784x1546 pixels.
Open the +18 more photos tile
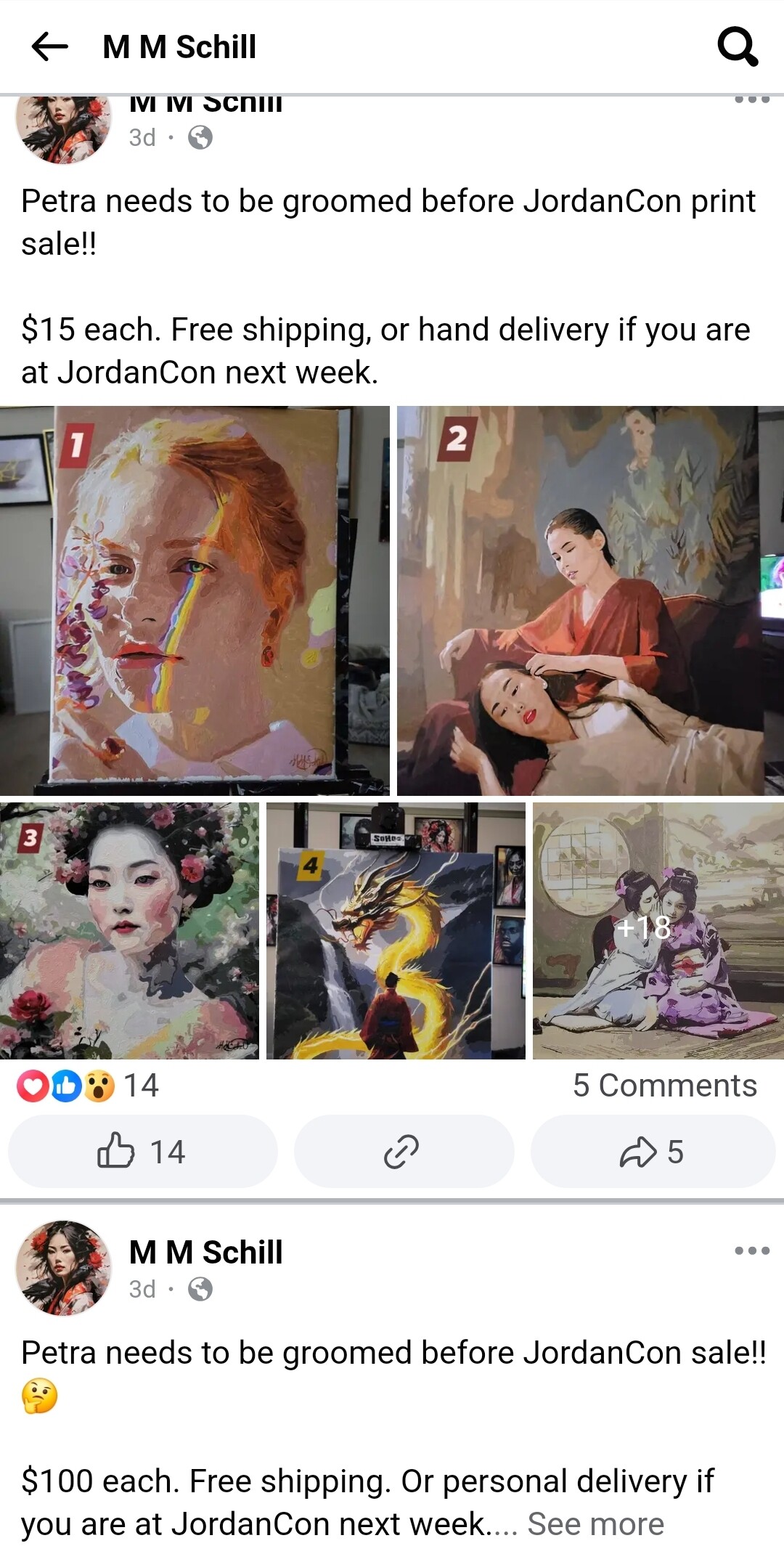point(658,930)
